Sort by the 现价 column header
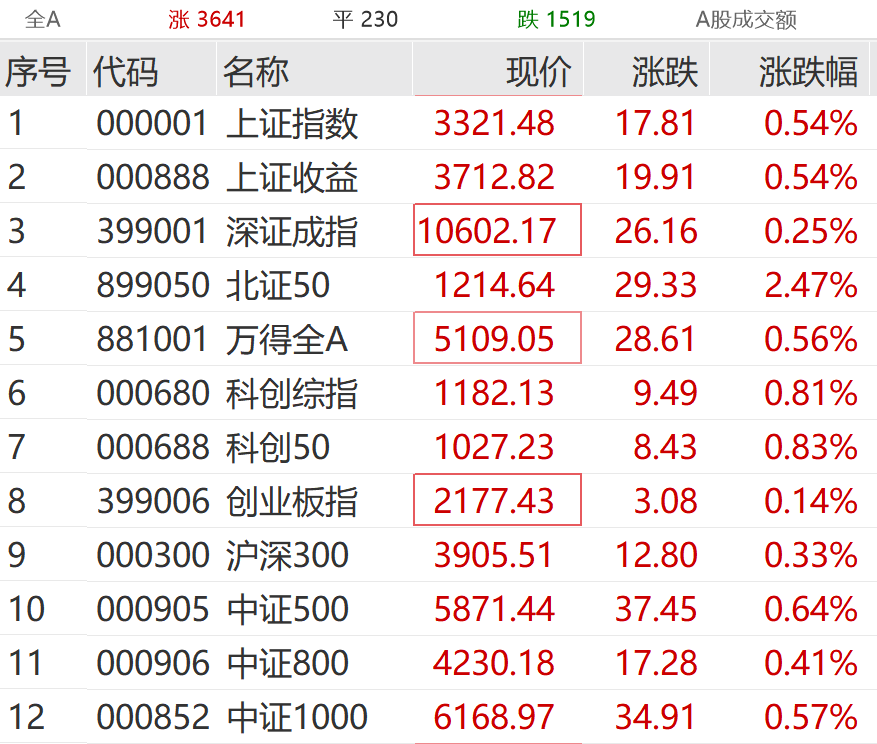Screen dimensions: 877x744 pyautogui.click(x=538, y=71)
